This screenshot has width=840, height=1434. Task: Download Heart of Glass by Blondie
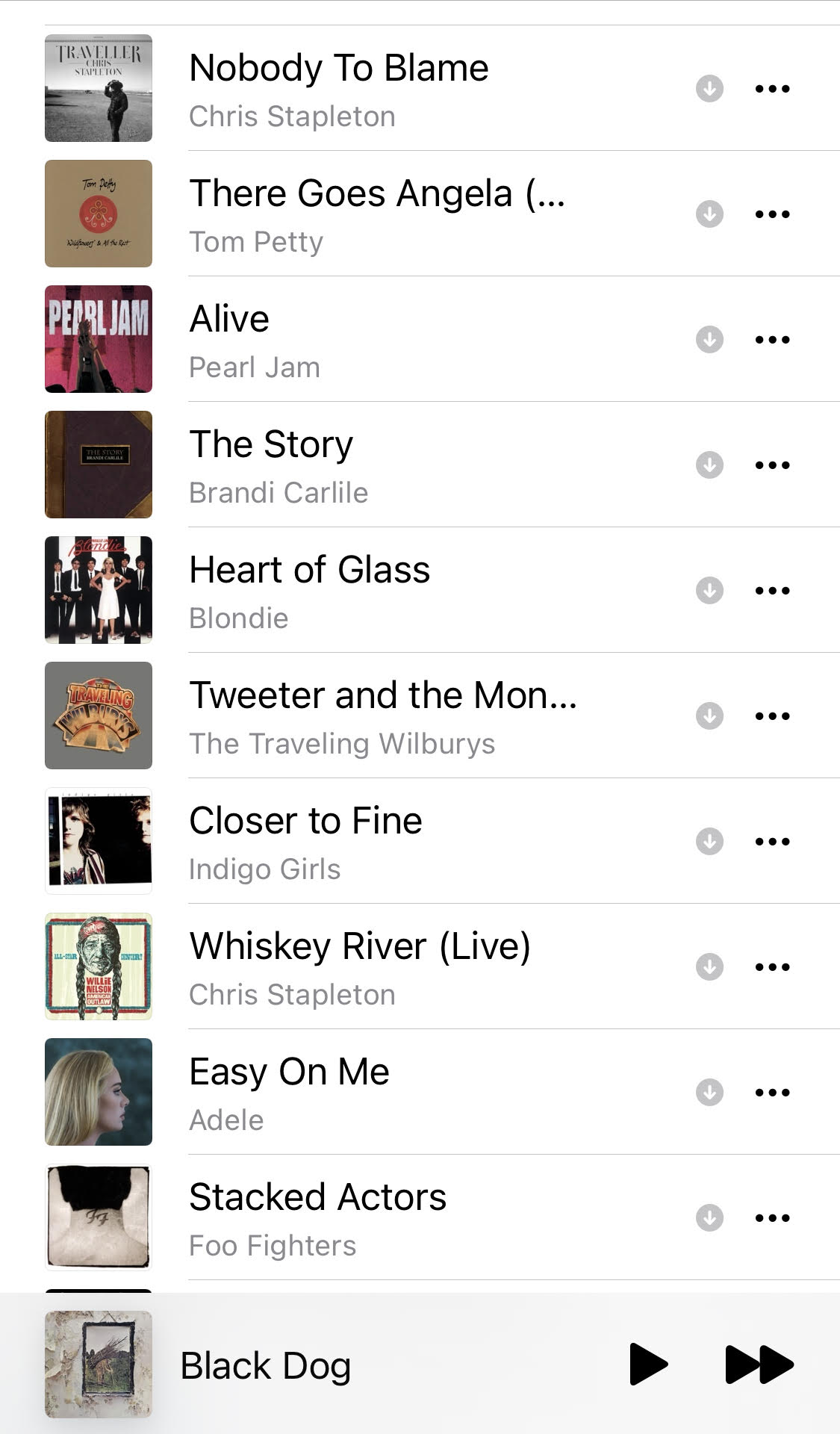709,591
